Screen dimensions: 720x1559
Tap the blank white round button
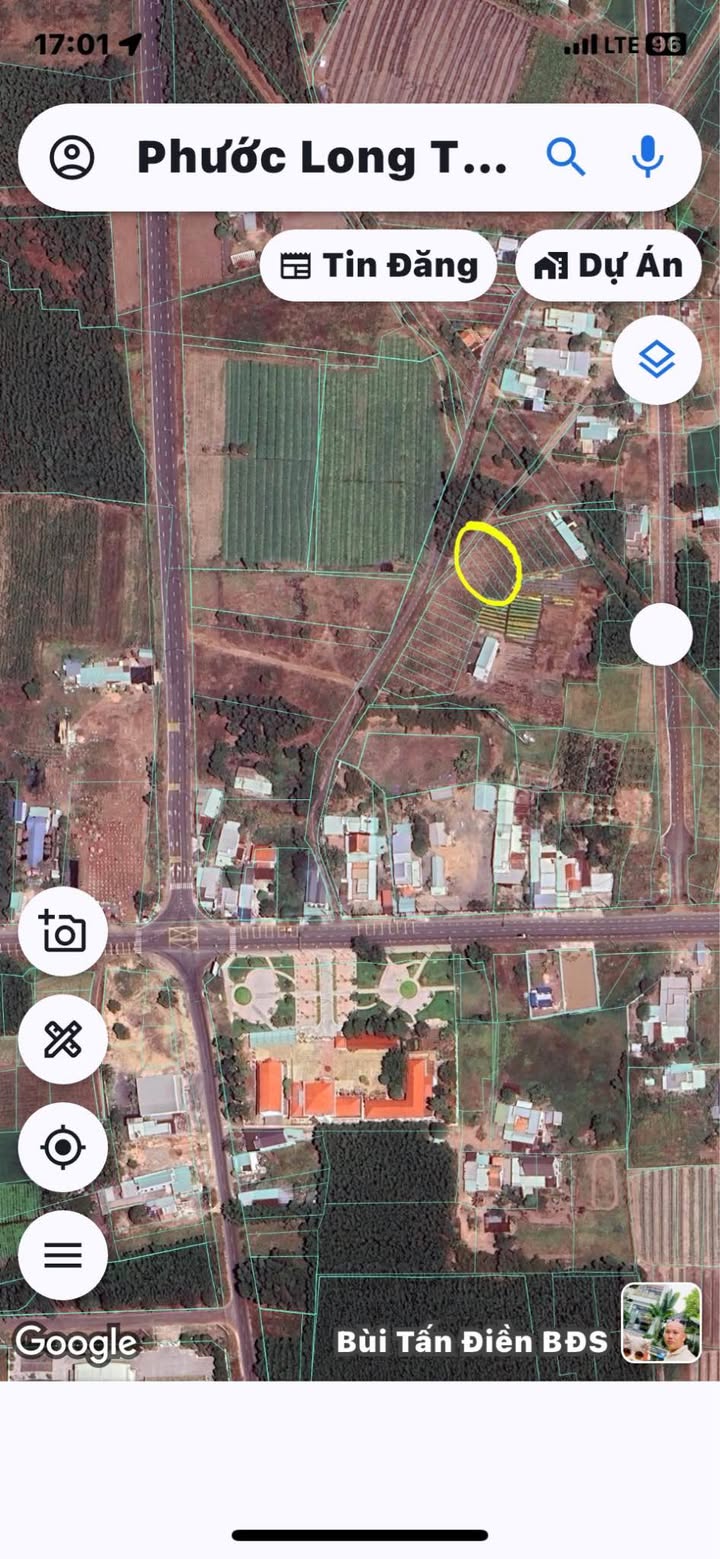(661, 634)
